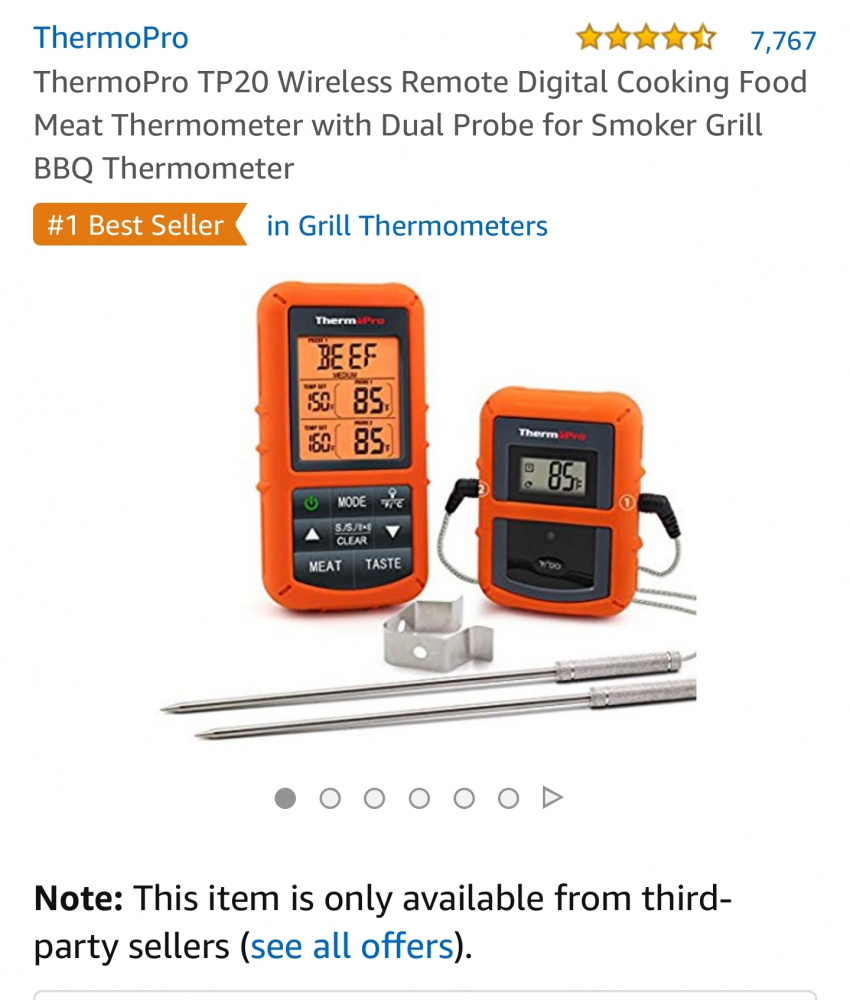This screenshot has height=1000, width=850.
Task: Play the product video
Action: tap(552, 798)
